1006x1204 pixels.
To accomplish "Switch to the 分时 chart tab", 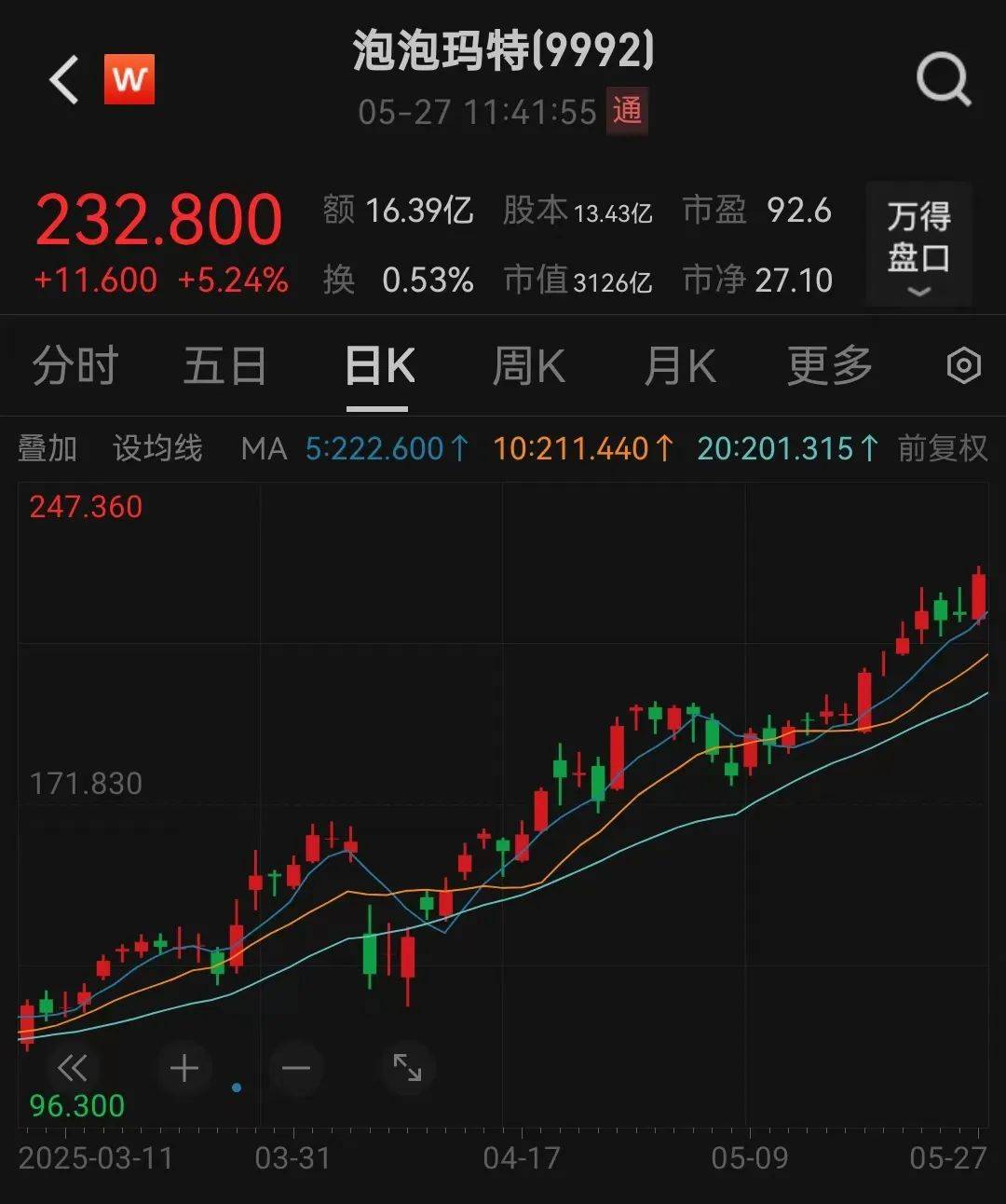I will (75, 365).
